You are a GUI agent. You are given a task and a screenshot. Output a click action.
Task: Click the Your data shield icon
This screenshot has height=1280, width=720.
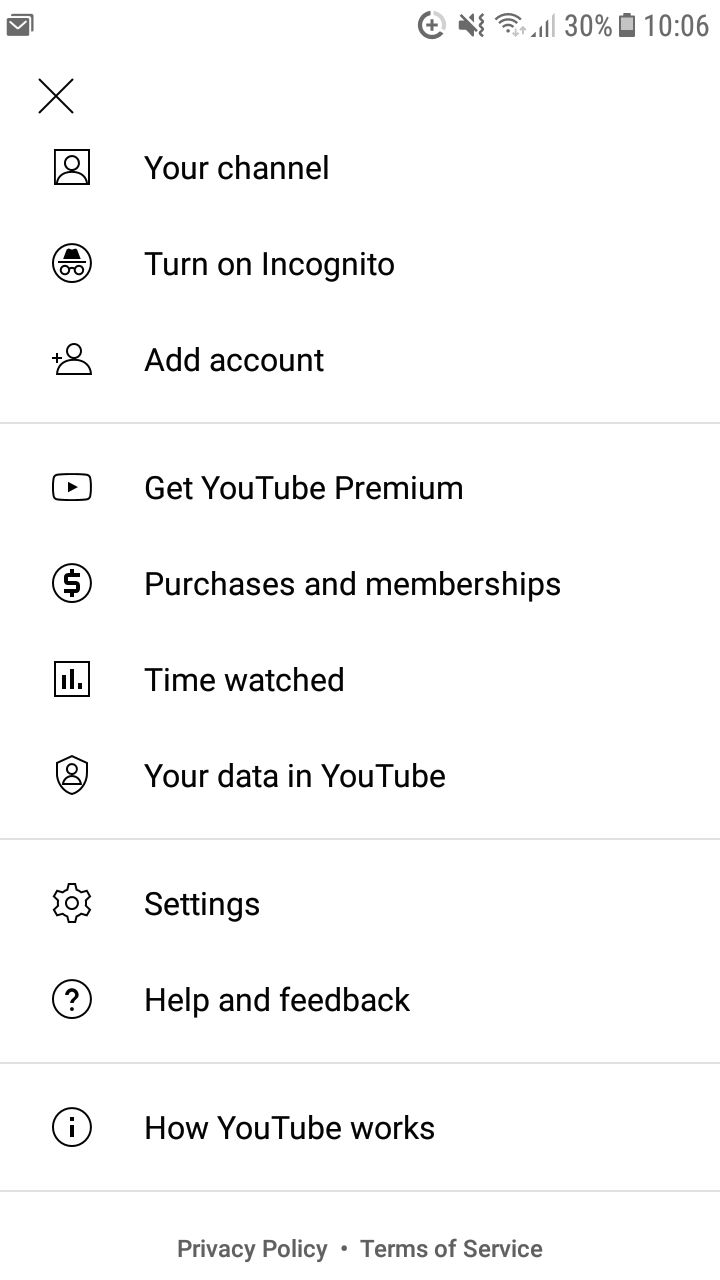pyautogui.click(x=71, y=775)
